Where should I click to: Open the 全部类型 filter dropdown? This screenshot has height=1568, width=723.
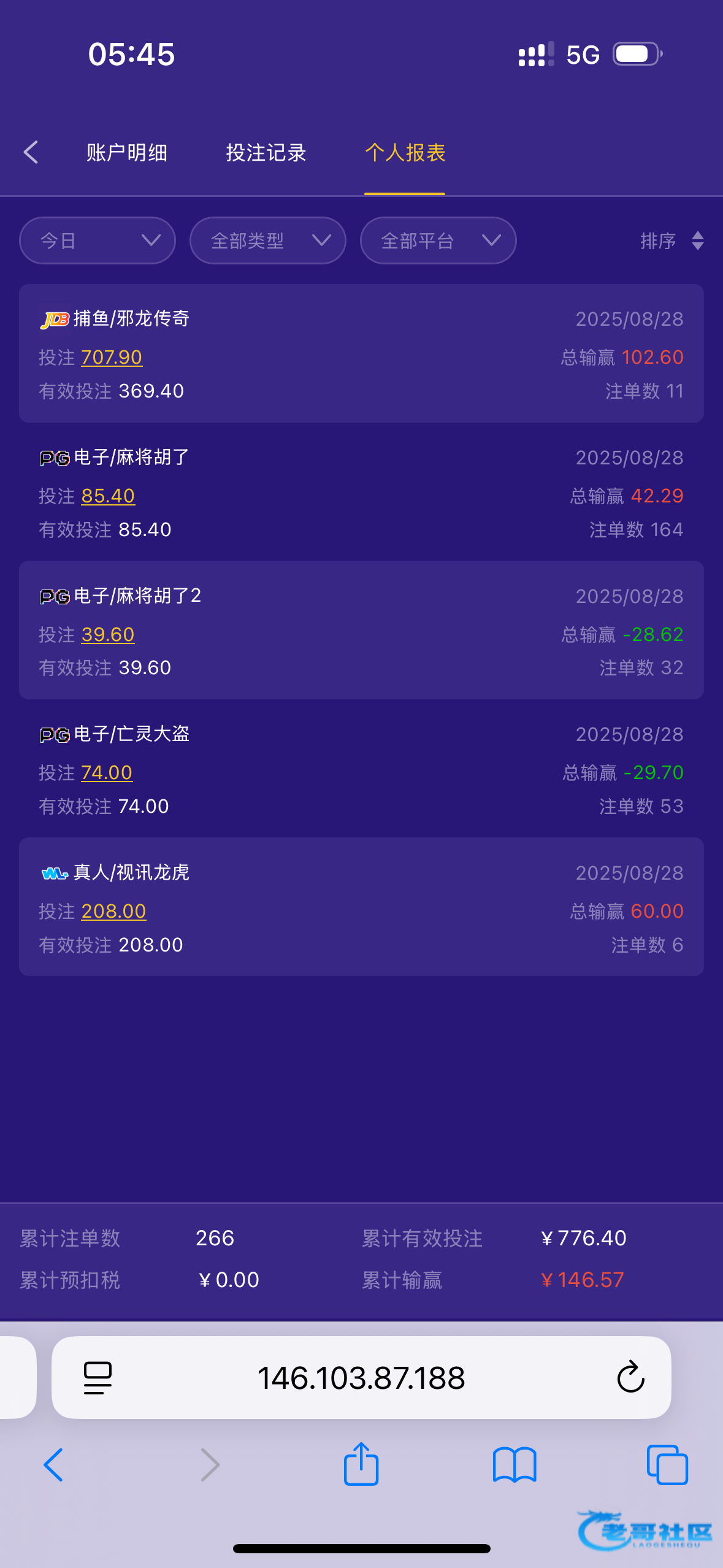click(268, 240)
